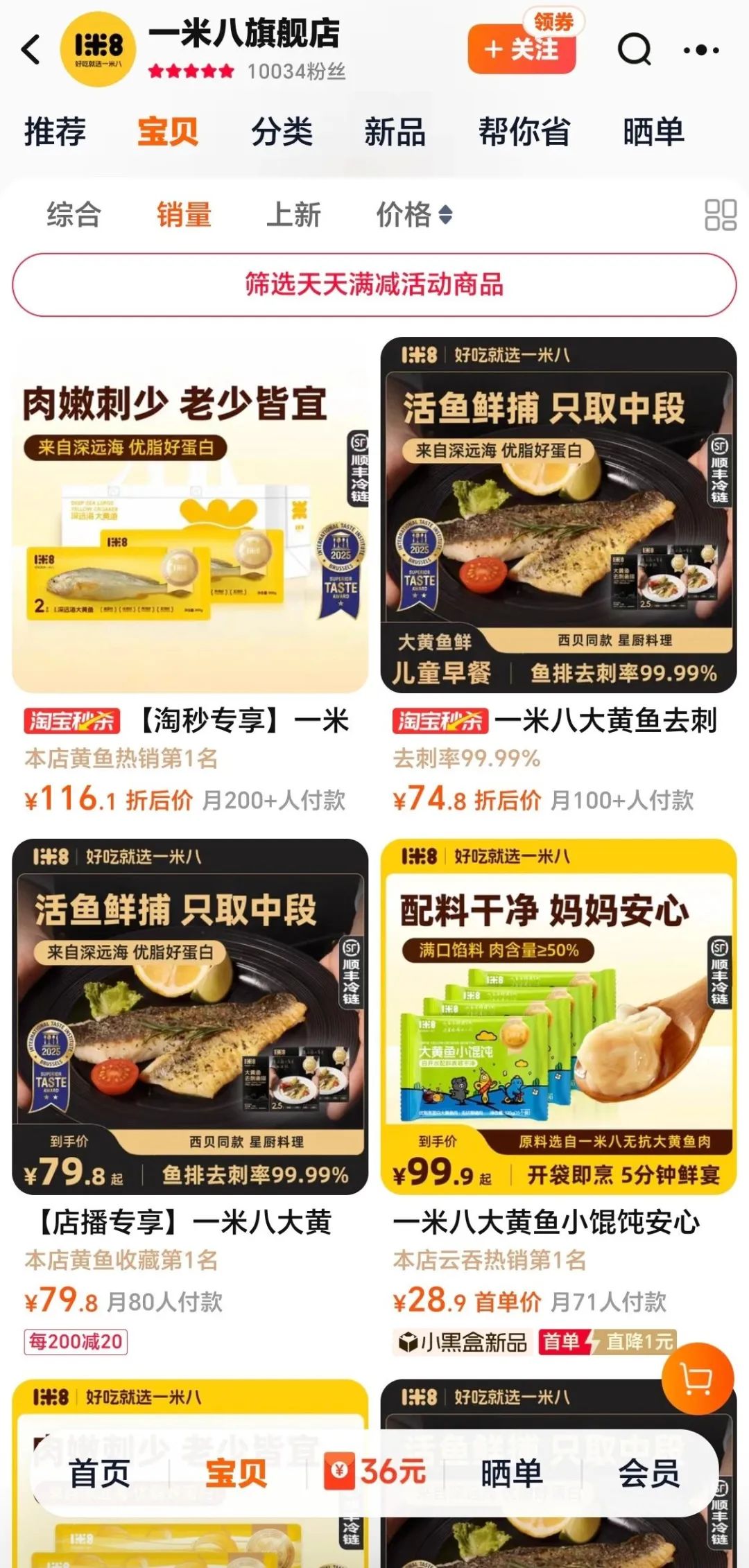Image resolution: width=749 pixels, height=1568 pixels.
Task: Sort products by 上新
Action: click(293, 215)
